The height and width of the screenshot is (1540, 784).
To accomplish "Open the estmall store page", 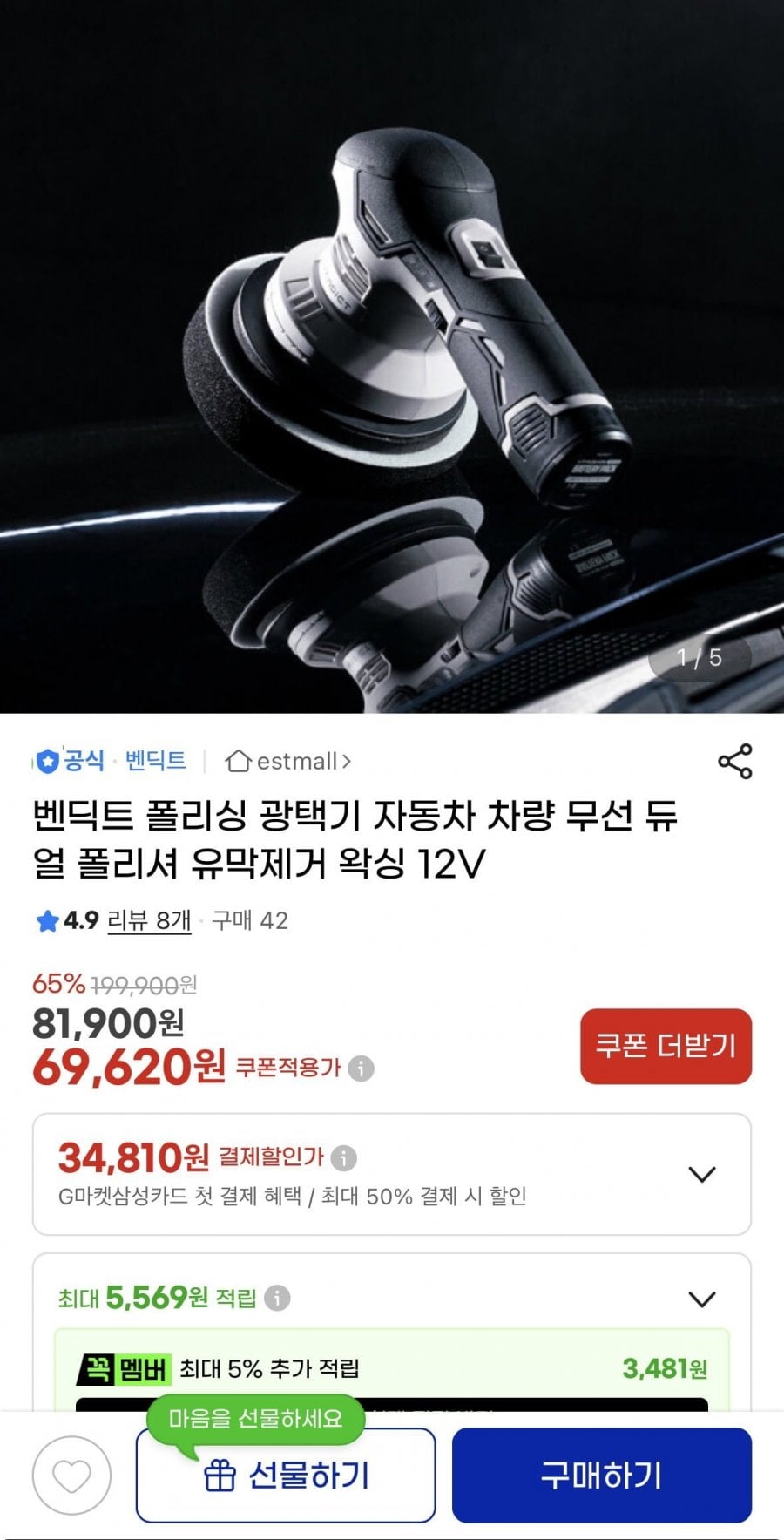I will point(289,762).
